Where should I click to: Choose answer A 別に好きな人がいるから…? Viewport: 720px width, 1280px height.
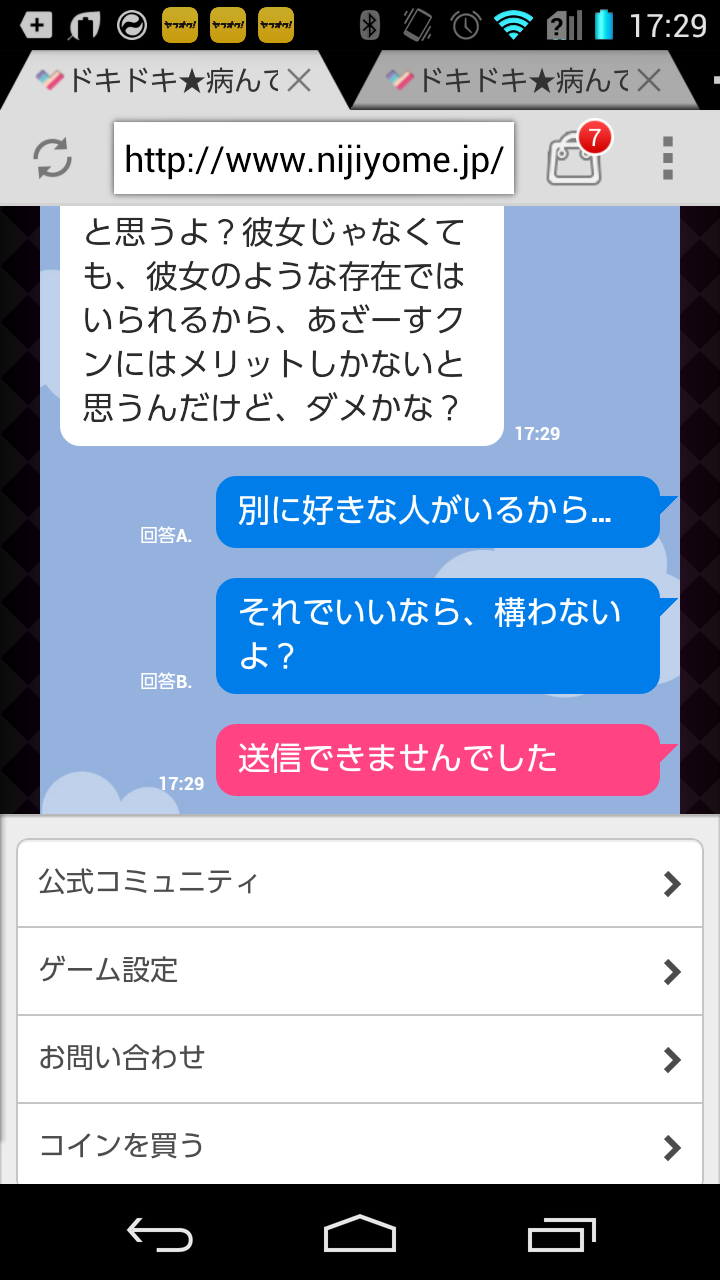pos(437,512)
